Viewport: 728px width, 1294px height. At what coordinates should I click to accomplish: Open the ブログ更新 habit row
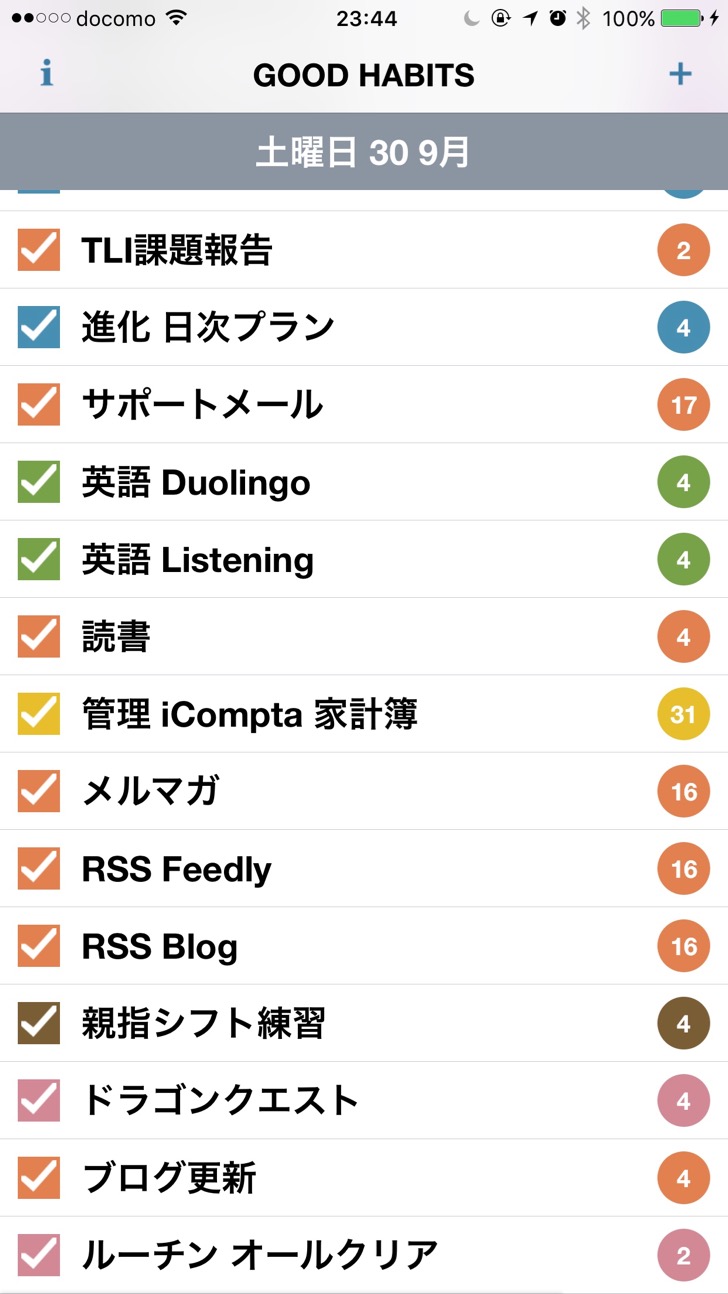tap(364, 1177)
